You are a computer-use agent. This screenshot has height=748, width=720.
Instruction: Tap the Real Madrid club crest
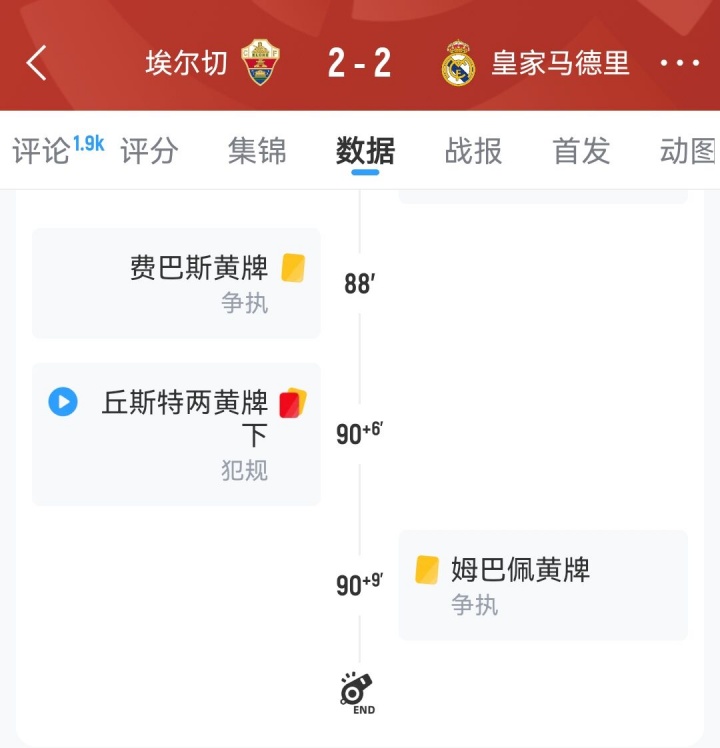(458, 62)
